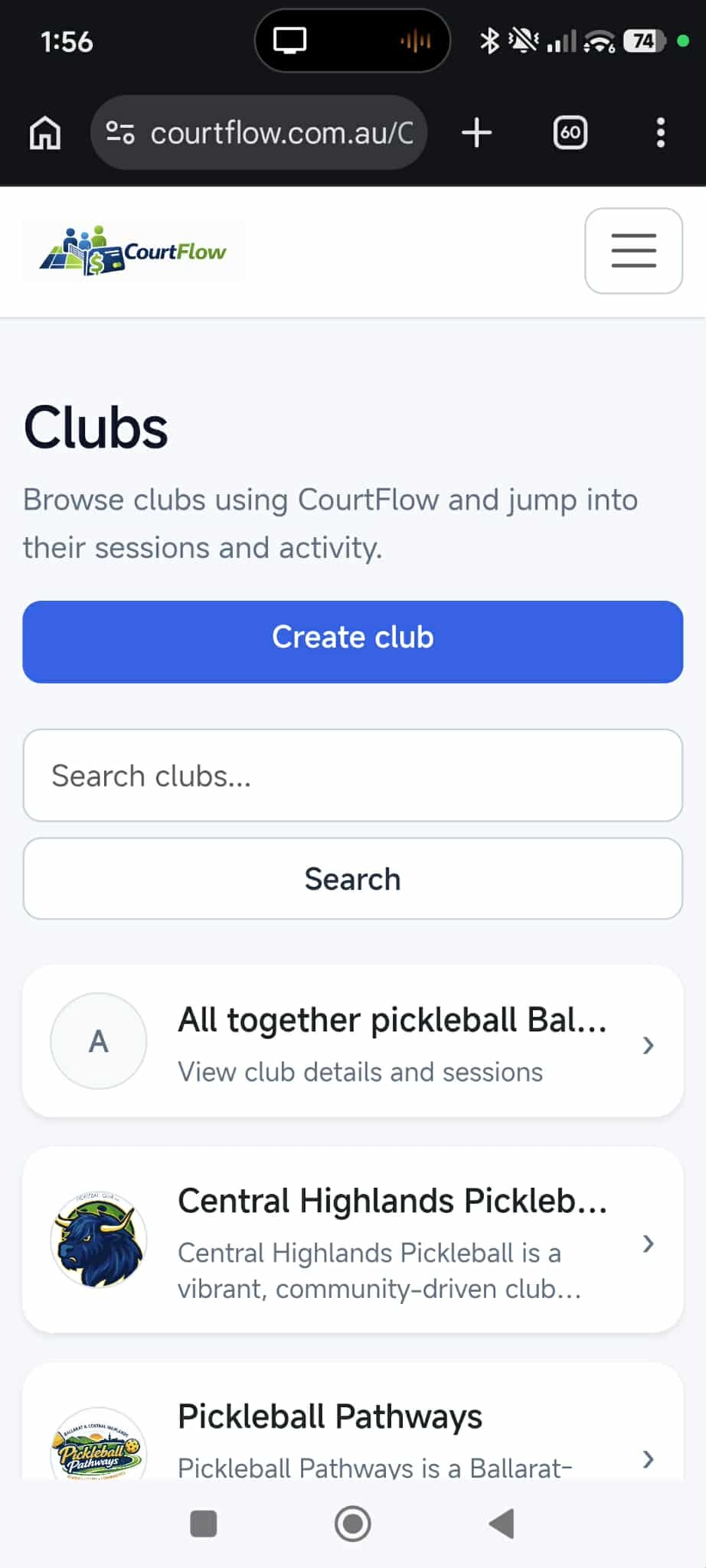Viewport: 706px width, 1568px height.
Task: Open the browser three-dot menu
Action: [661, 132]
